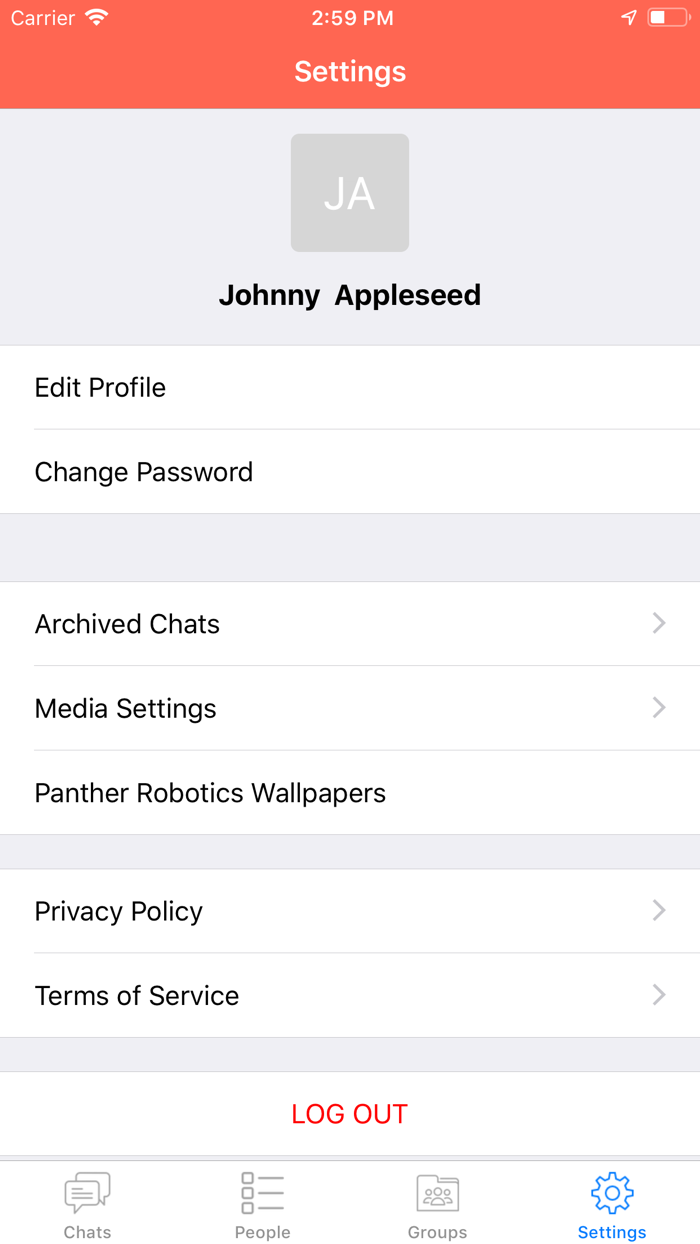Switch to the Chats tab
Image resolution: width=700 pixels, height=1244 pixels.
87,1205
